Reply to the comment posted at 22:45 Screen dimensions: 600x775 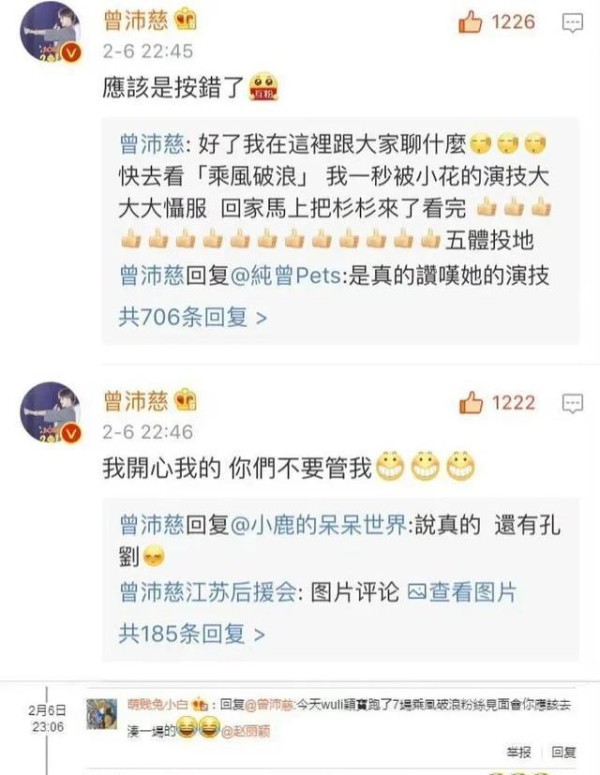coord(572,23)
